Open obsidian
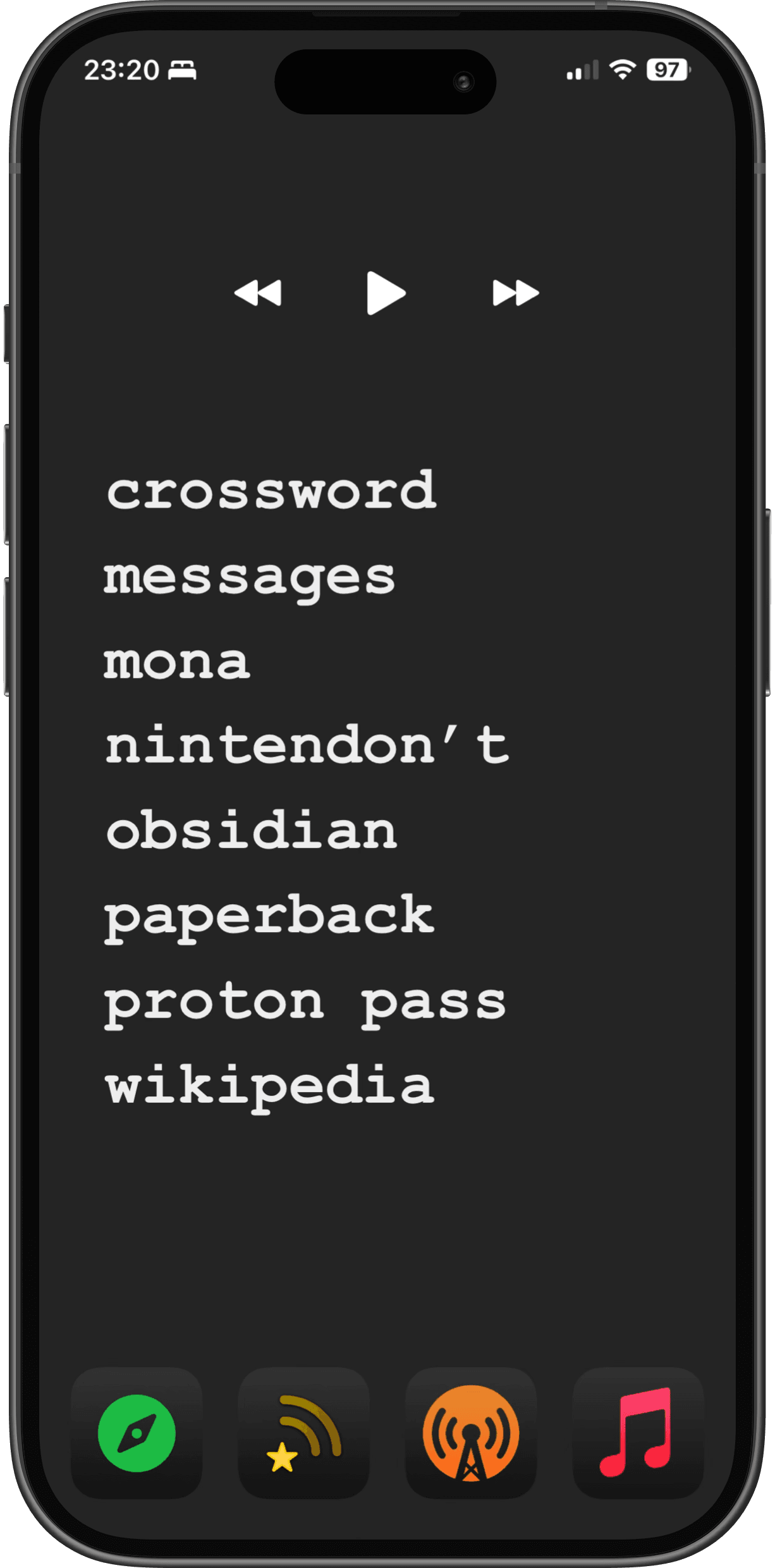This screenshot has height=1568, width=775. (251, 830)
